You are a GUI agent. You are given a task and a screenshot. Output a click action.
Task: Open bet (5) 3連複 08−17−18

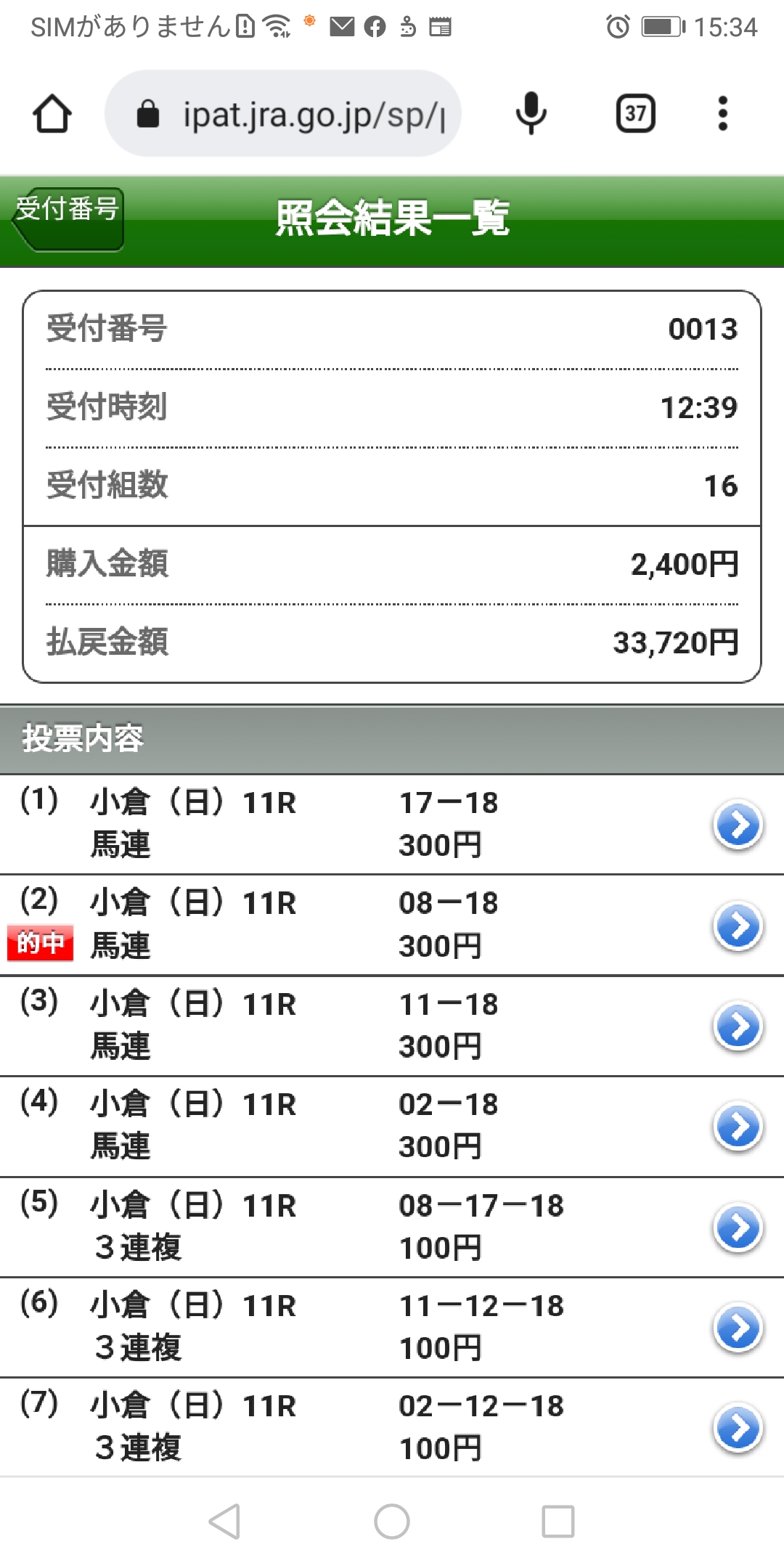tap(738, 1228)
